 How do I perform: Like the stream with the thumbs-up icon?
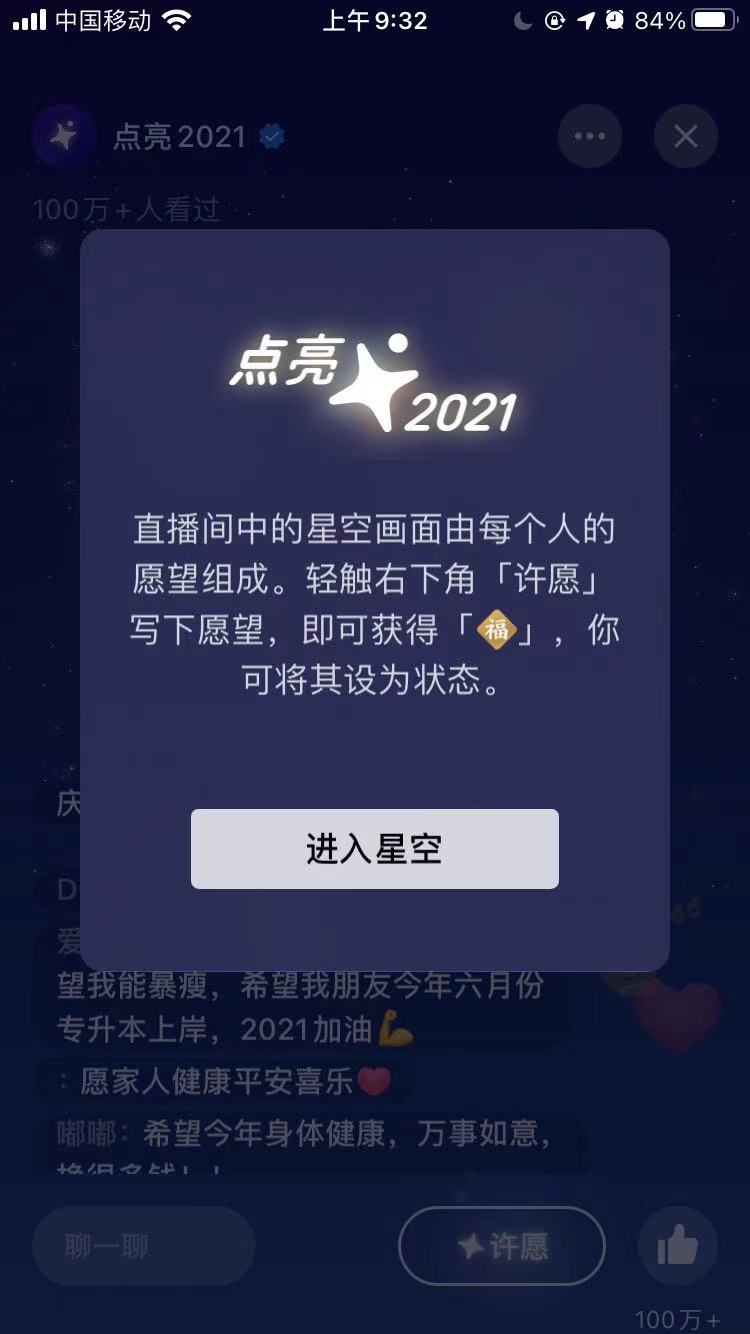point(677,1246)
